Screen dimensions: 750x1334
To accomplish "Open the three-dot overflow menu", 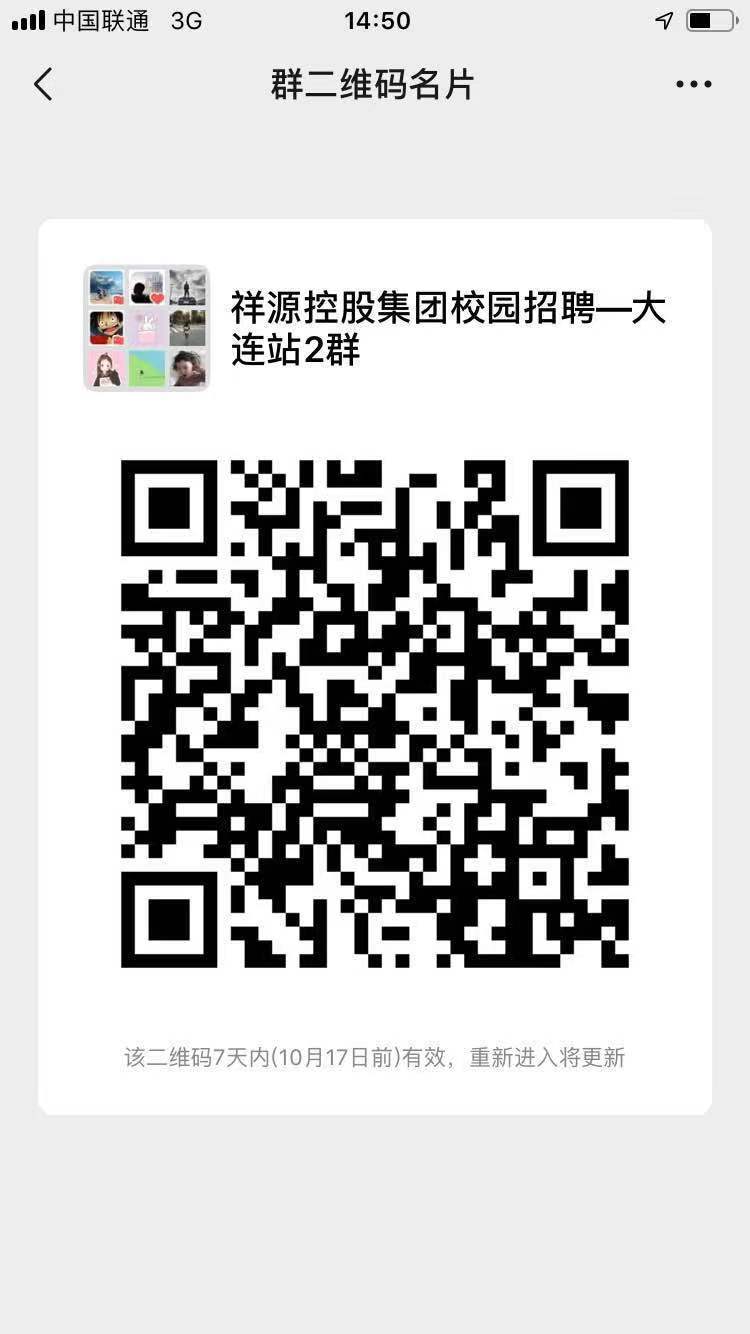I will coord(693,85).
